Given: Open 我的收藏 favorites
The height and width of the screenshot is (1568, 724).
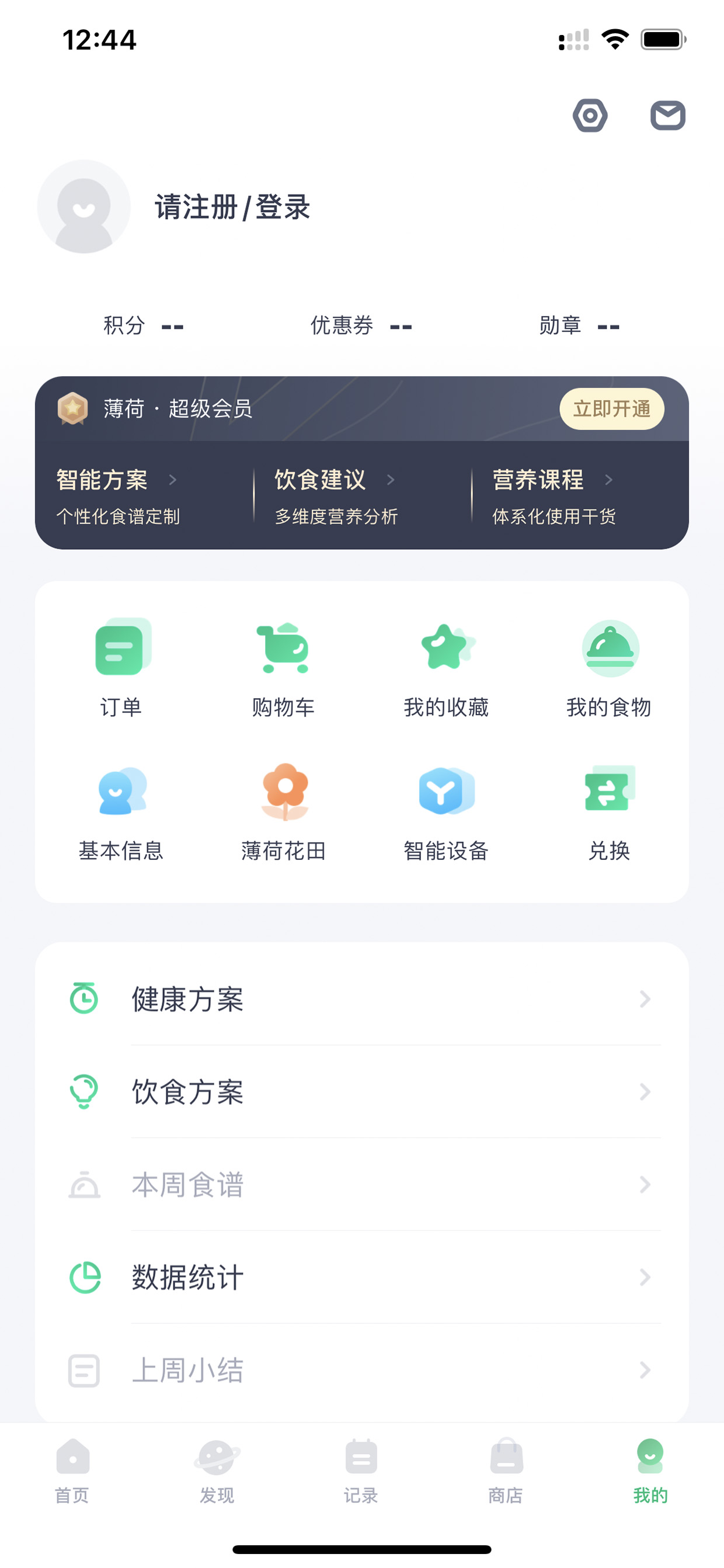Looking at the screenshot, I should pos(446,668).
